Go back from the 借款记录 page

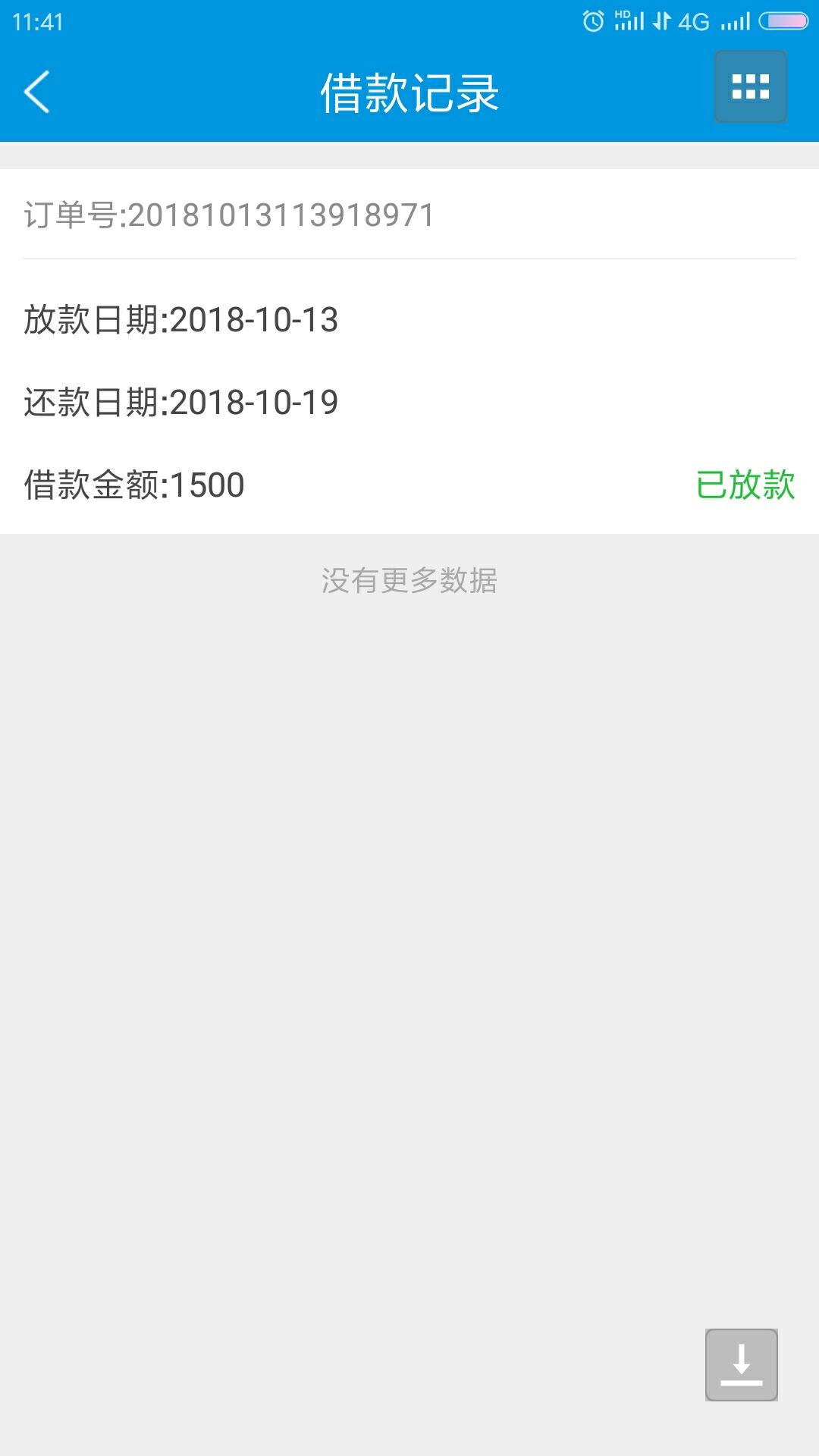(36, 92)
